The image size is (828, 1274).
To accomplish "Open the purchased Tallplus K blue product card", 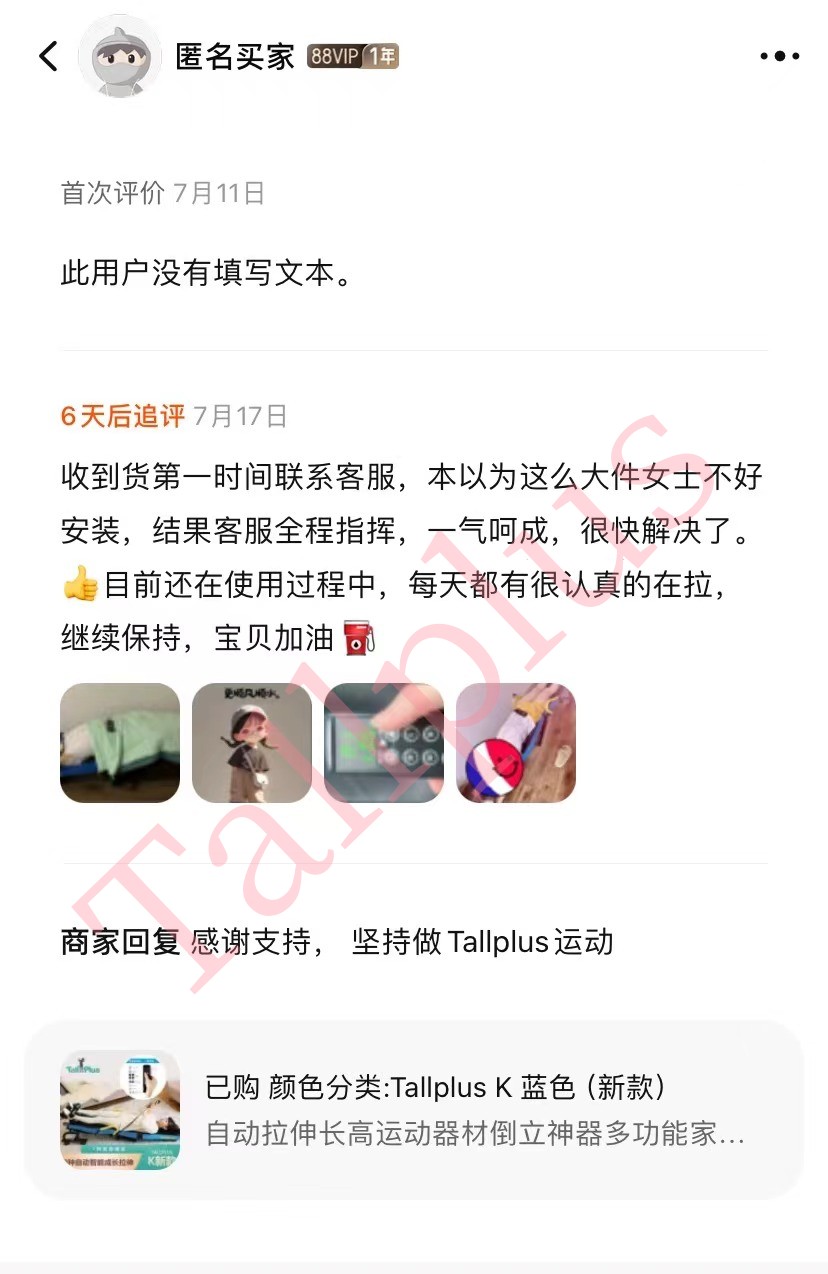I will pos(414,1109).
